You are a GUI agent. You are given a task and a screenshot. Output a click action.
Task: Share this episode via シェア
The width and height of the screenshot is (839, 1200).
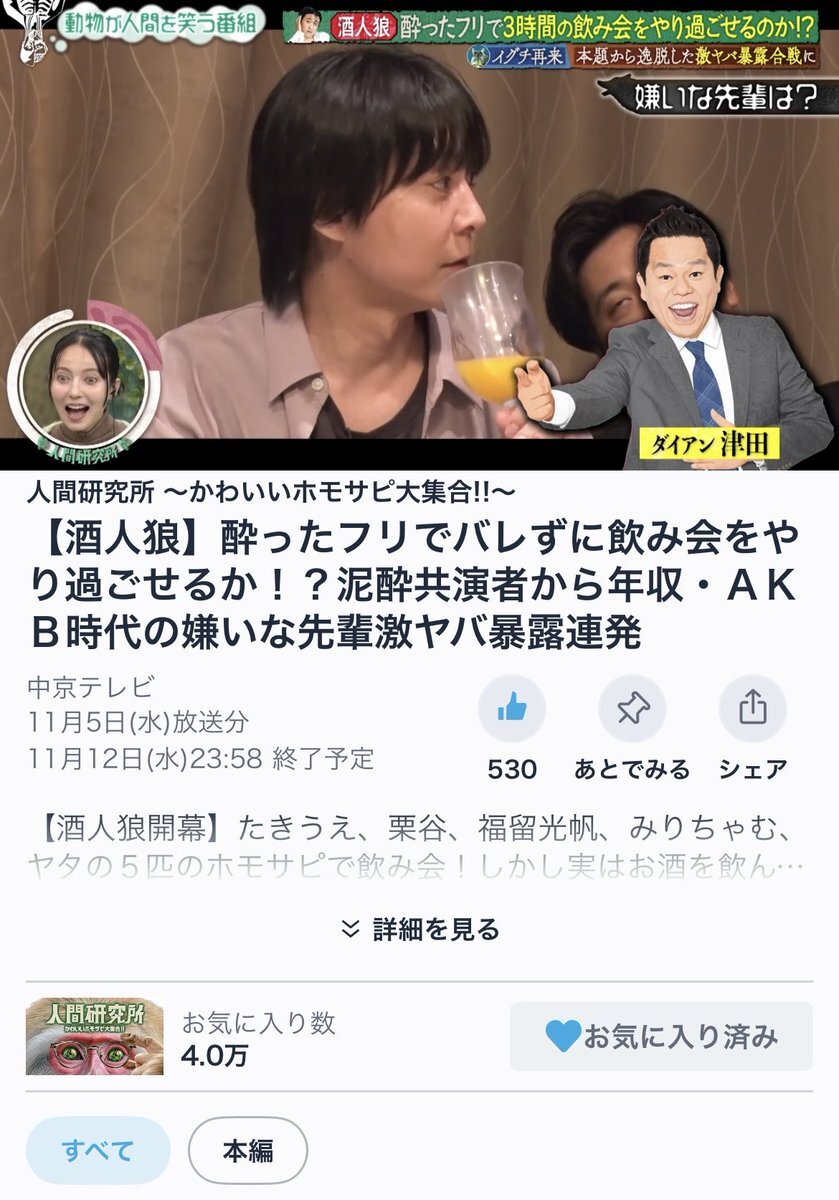point(752,709)
